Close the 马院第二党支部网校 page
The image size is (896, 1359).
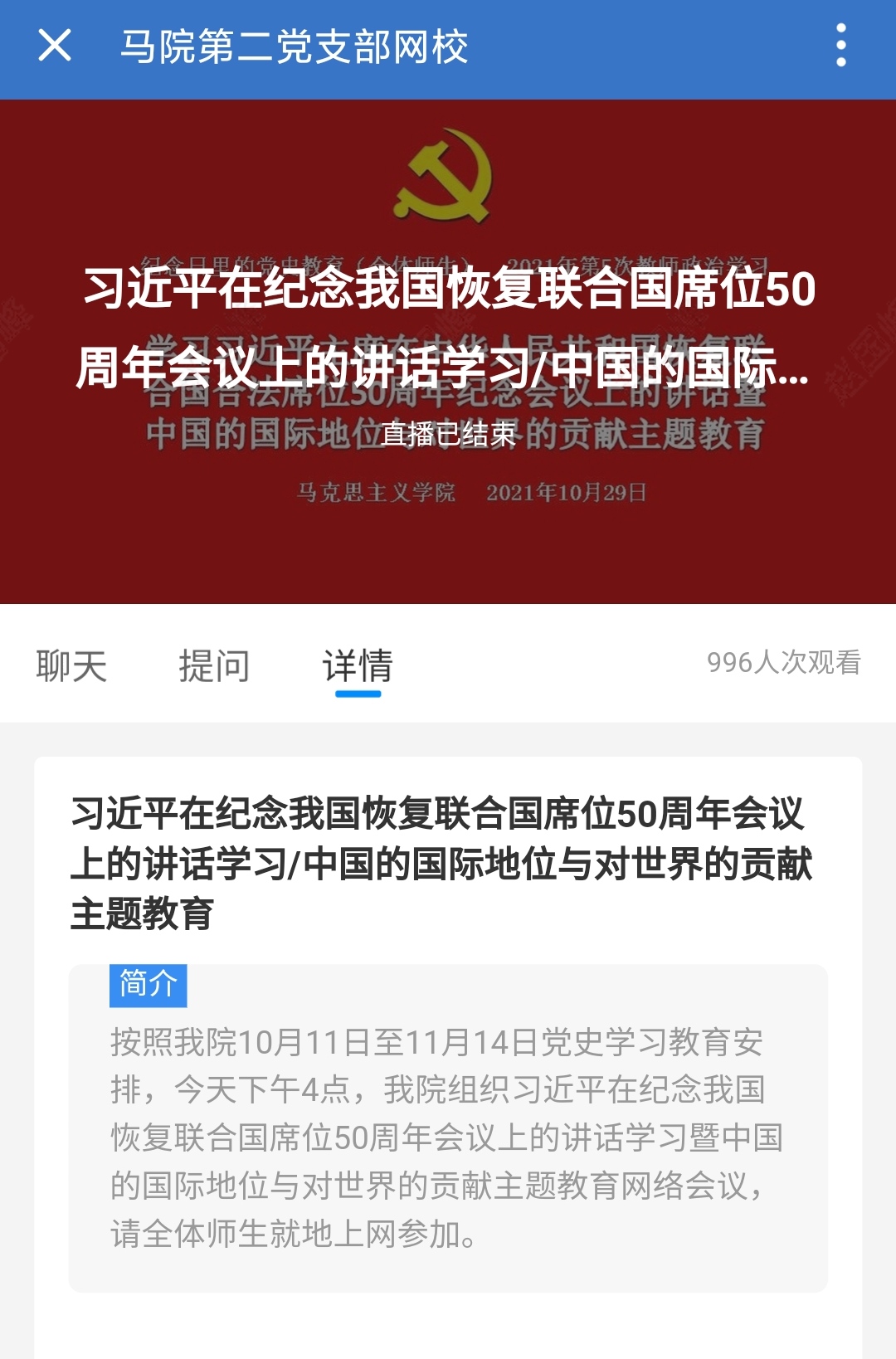pos(55,46)
